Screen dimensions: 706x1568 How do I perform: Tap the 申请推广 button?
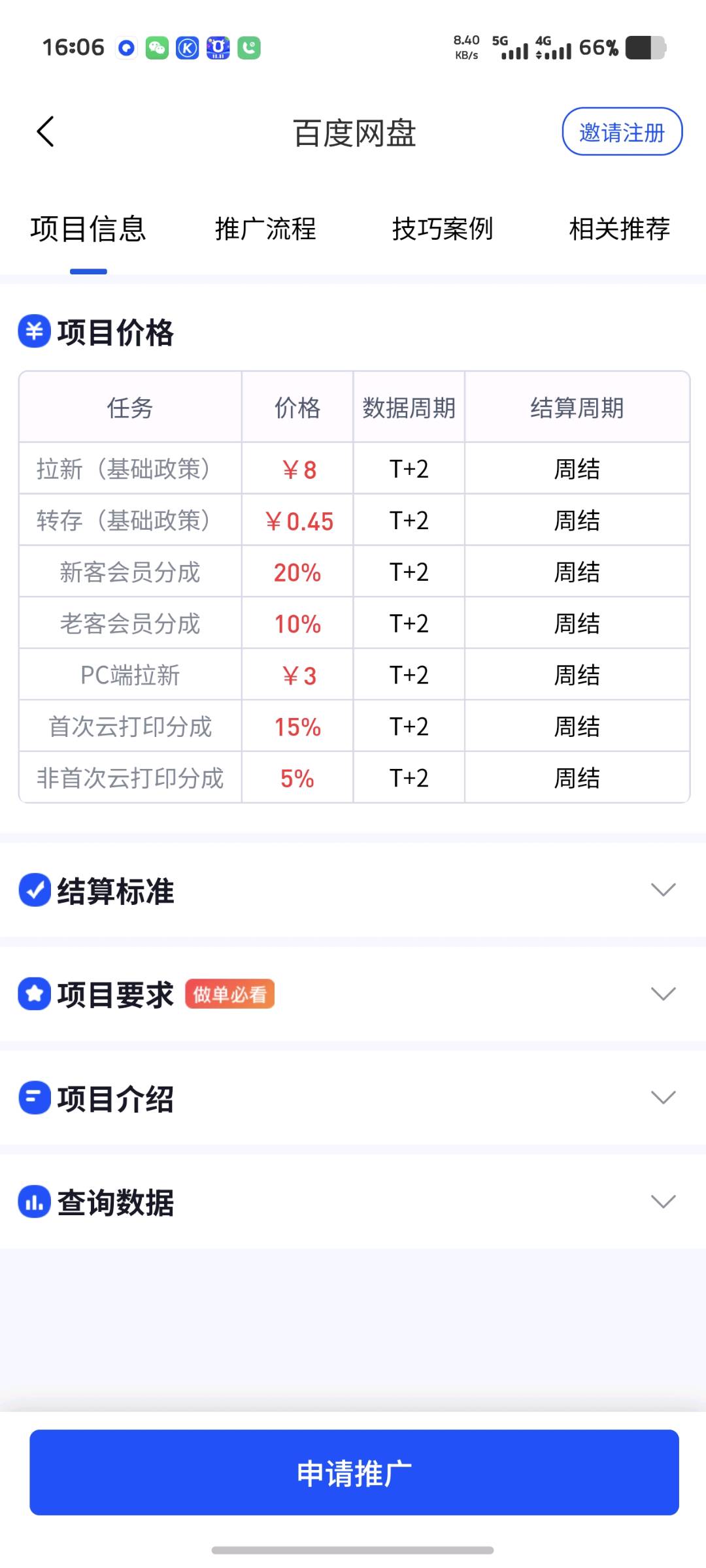coord(354,1473)
